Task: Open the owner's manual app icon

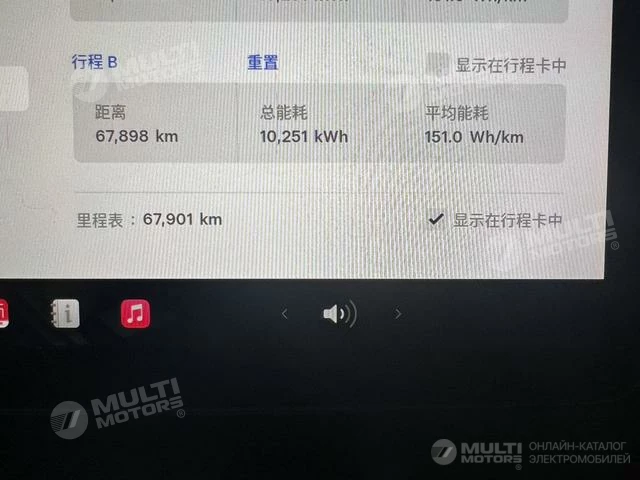Action: click(x=65, y=314)
